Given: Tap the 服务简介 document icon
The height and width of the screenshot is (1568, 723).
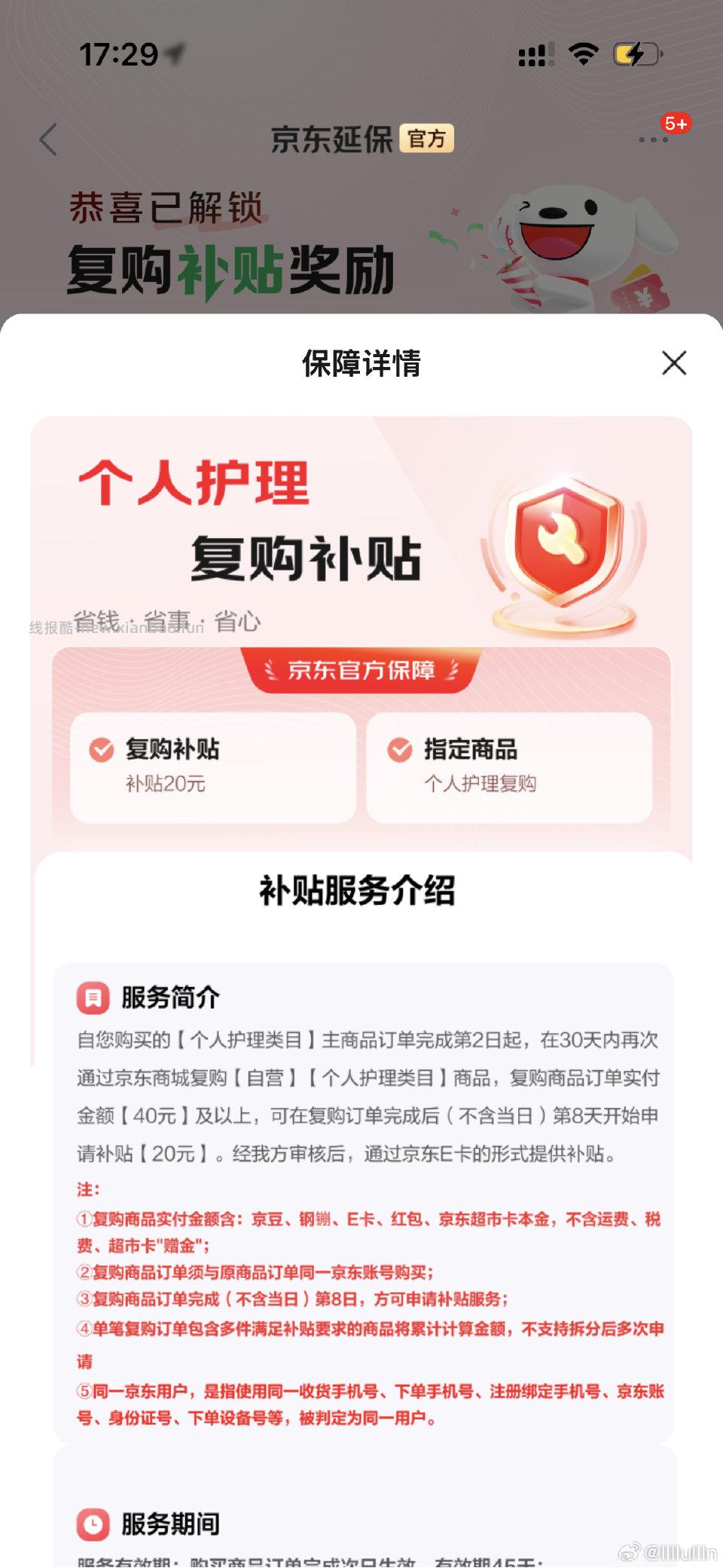Looking at the screenshot, I should (93, 997).
